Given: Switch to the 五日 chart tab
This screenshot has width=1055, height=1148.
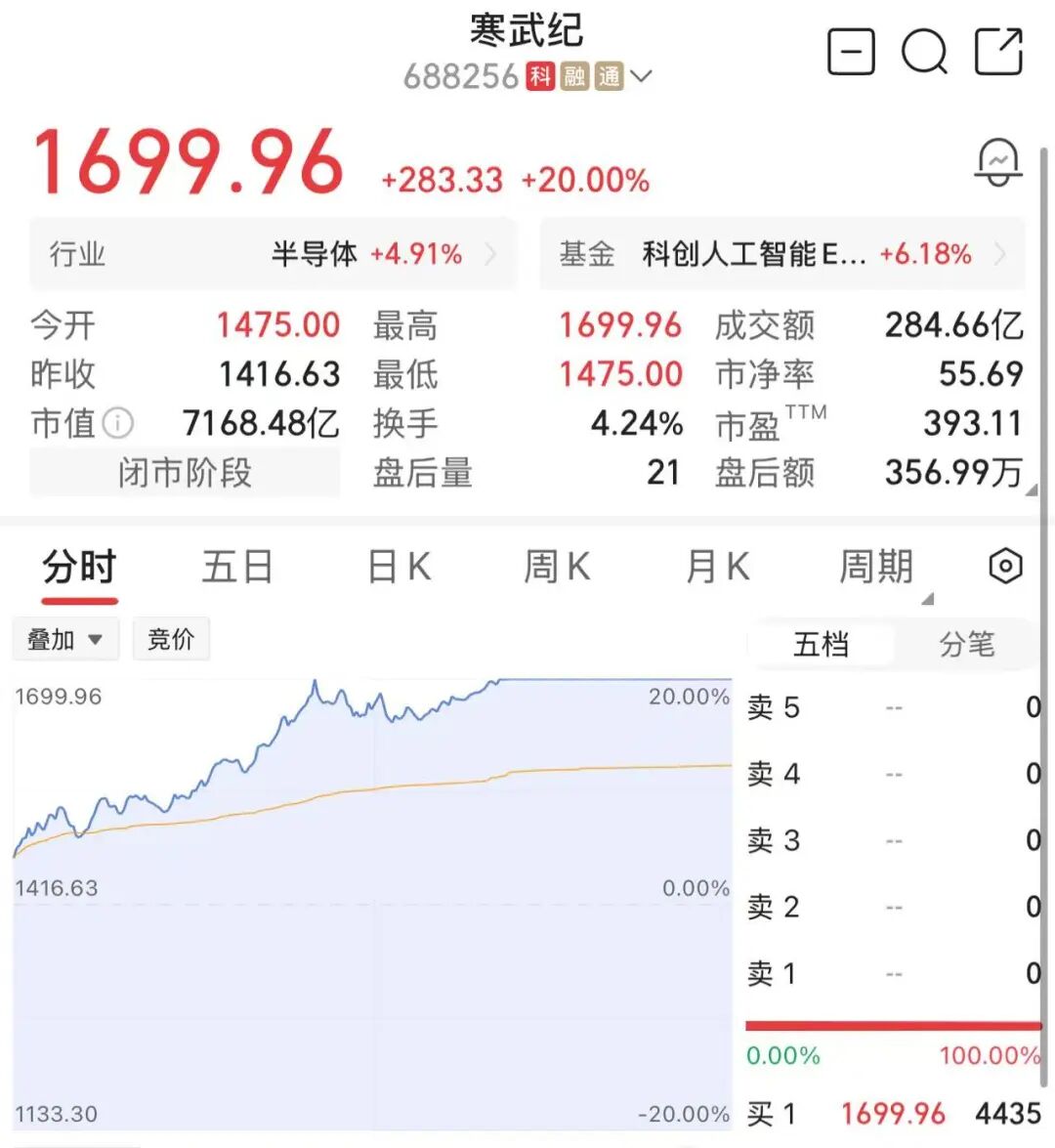Looking at the screenshot, I should coord(237,567).
